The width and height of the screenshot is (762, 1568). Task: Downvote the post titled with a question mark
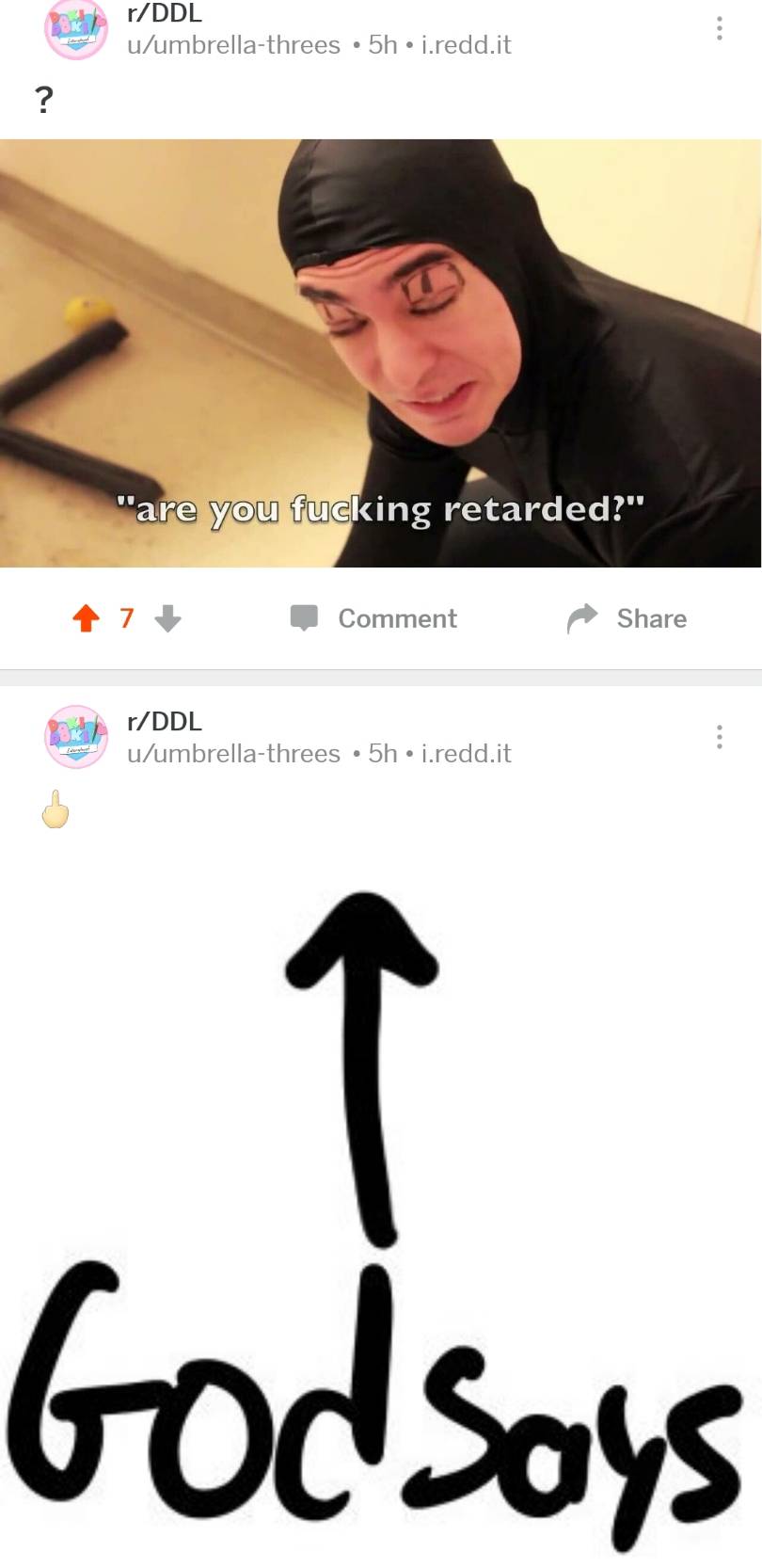167,618
